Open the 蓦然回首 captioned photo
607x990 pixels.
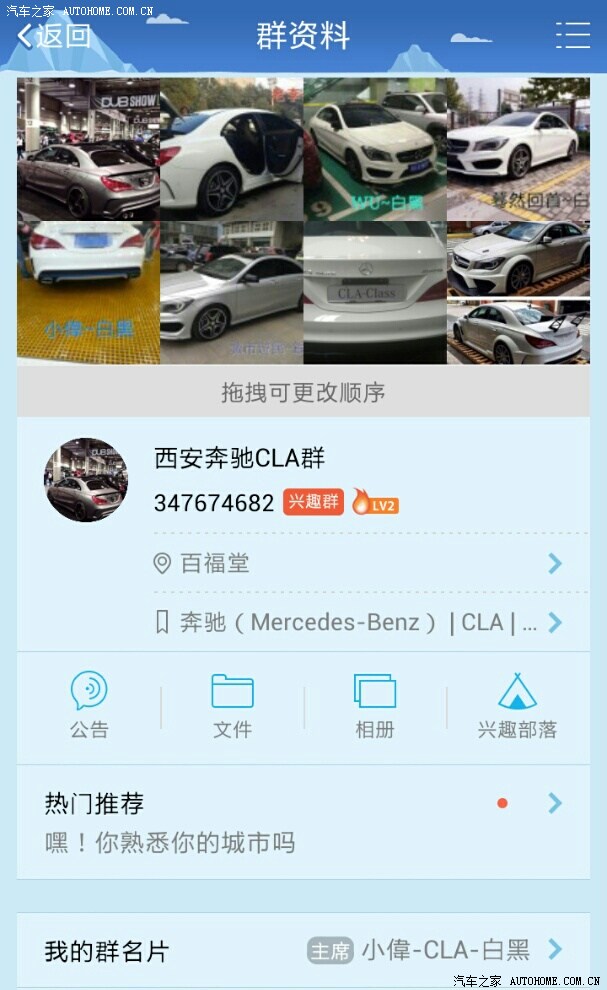[x=518, y=149]
